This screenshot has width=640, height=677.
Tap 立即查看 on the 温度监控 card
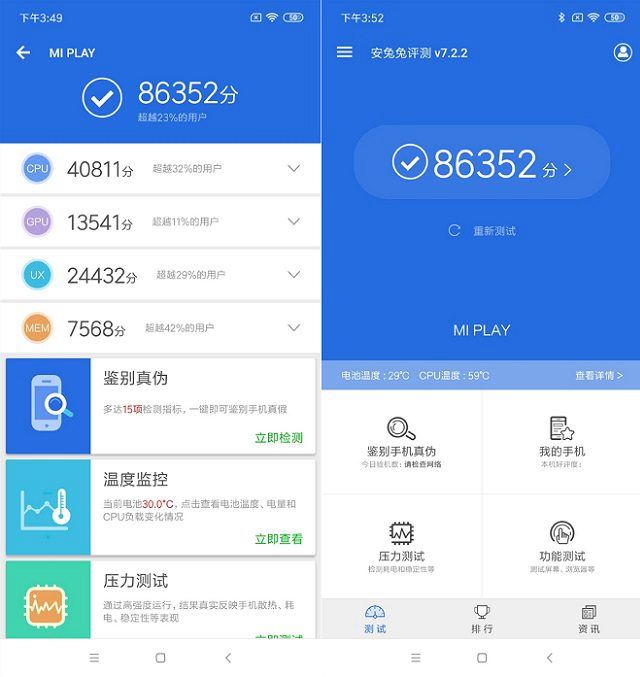(278, 539)
